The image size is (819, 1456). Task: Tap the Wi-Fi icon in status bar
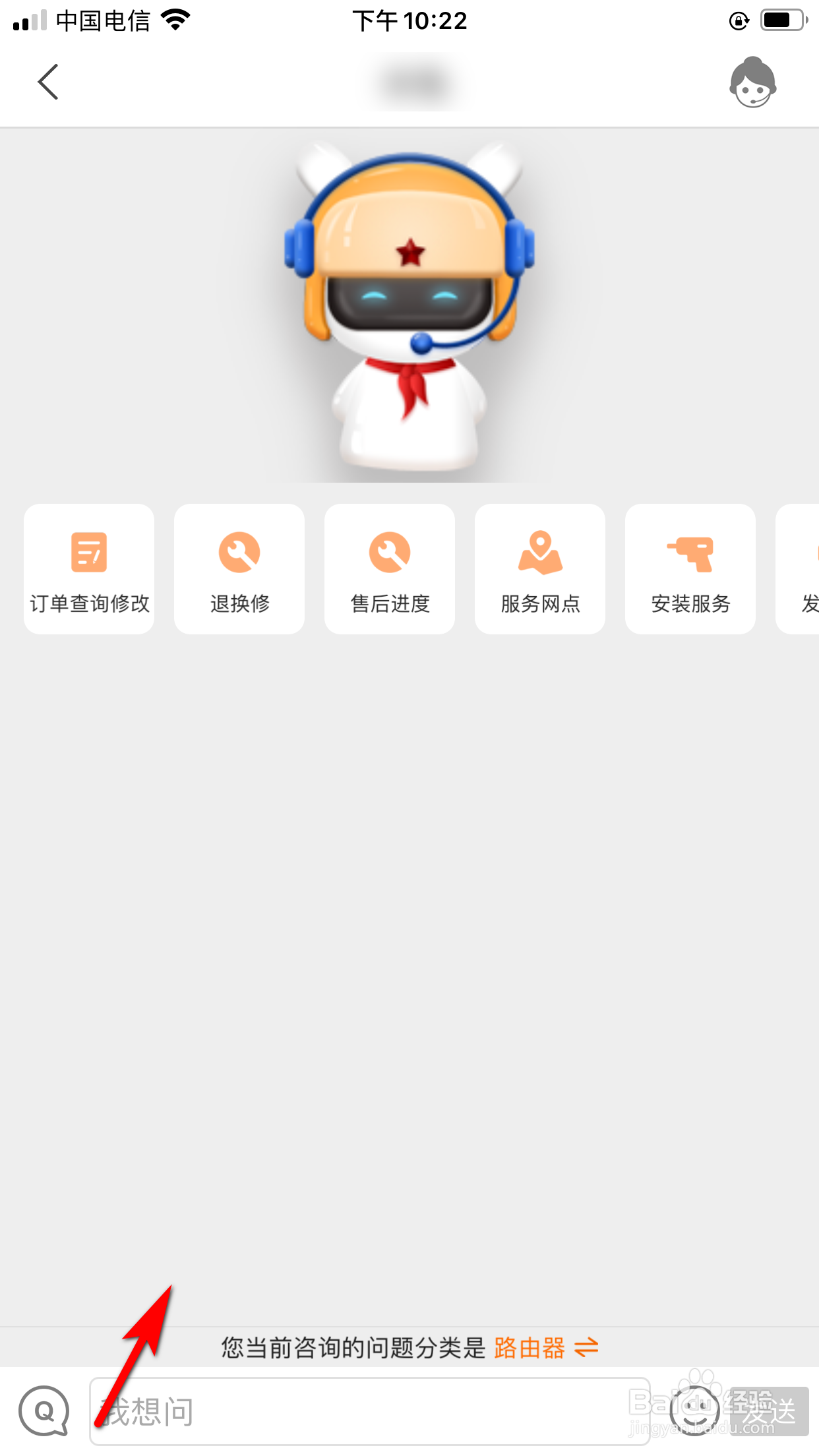(x=175, y=20)
